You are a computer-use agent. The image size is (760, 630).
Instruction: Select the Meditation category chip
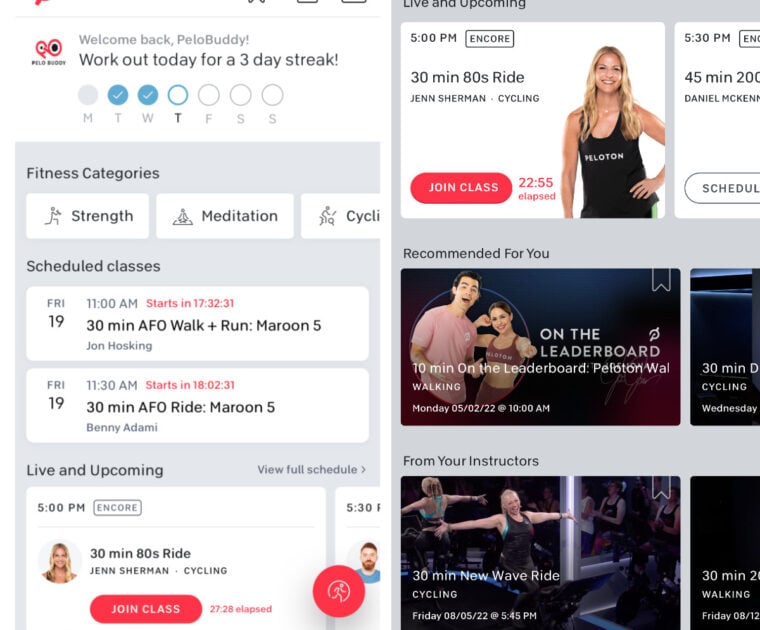tap(225, 216)
